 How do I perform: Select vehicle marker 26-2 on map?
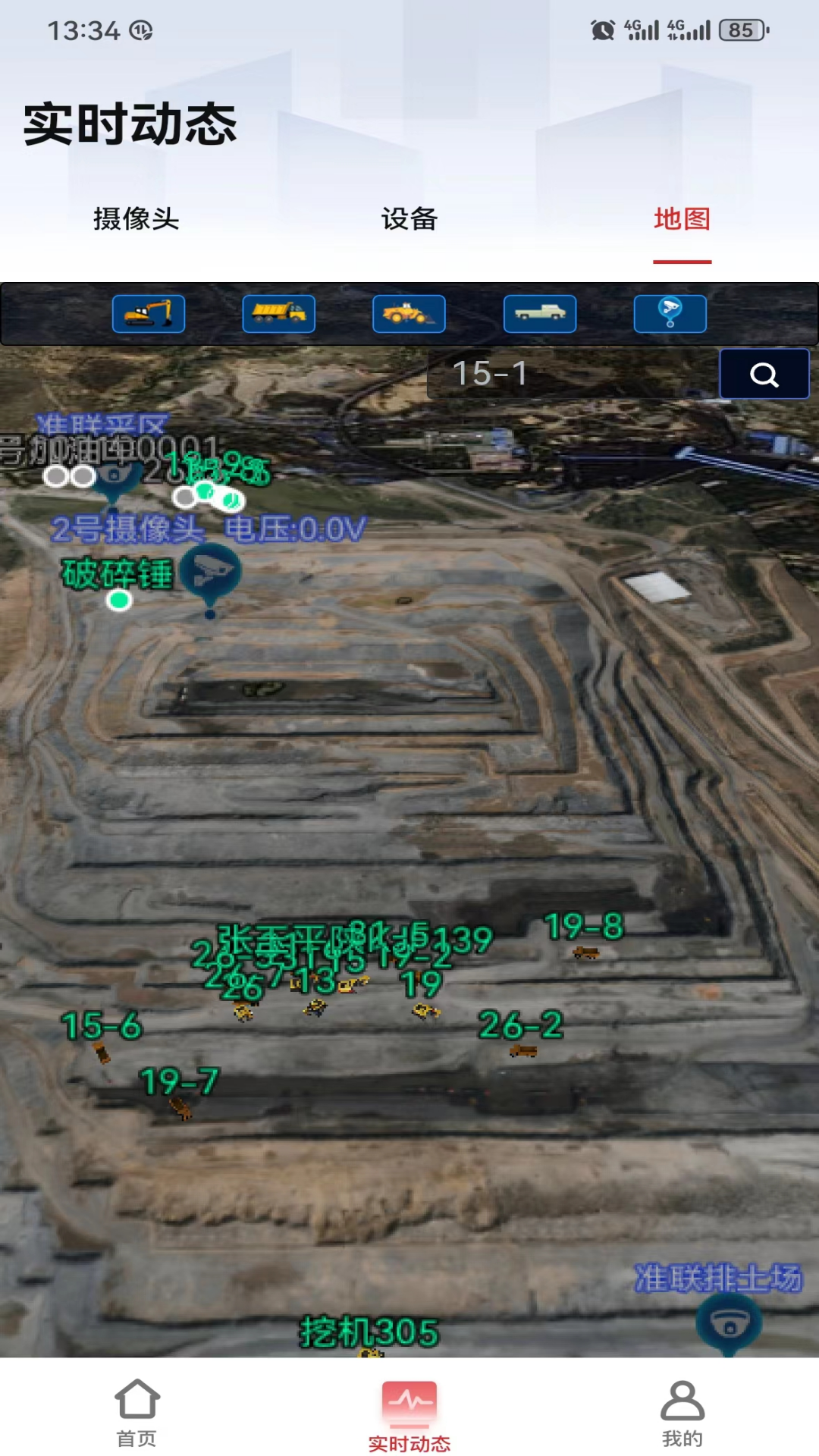[523, 1051]
